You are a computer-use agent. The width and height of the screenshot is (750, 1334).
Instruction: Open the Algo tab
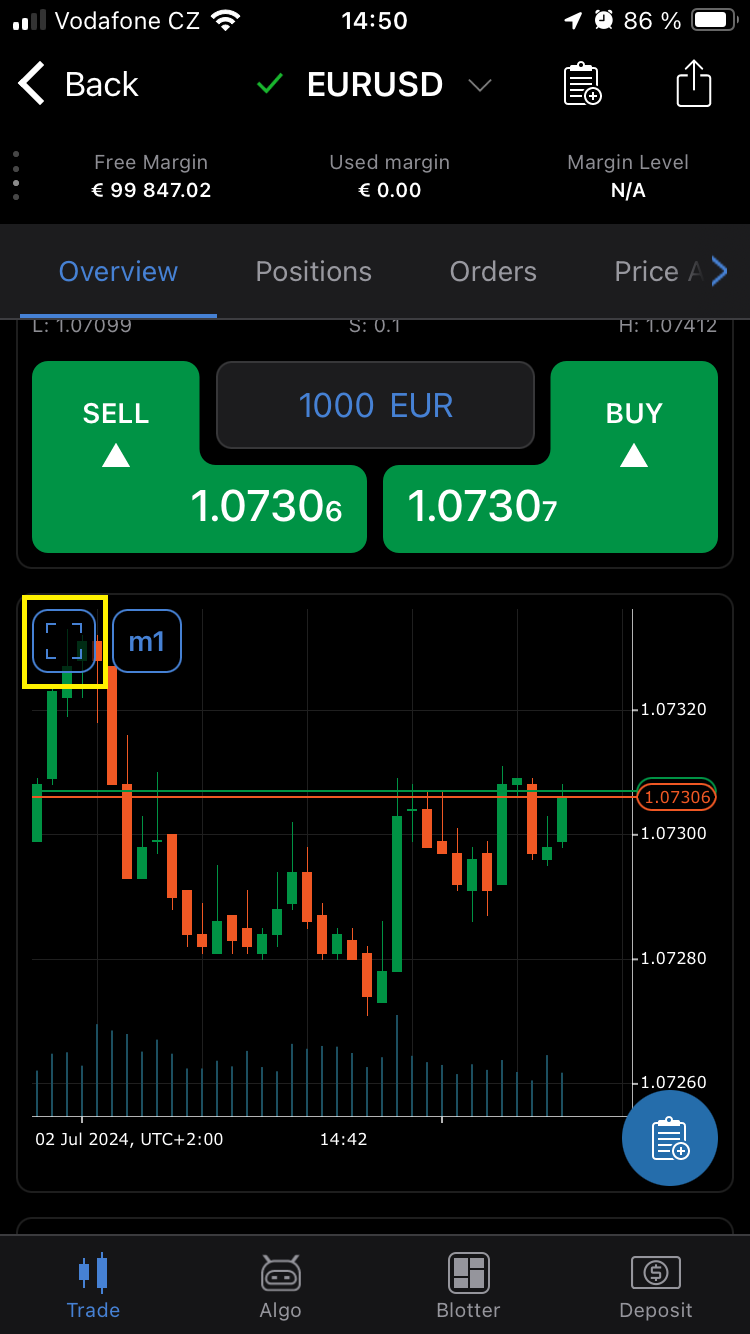[281, 1285]
